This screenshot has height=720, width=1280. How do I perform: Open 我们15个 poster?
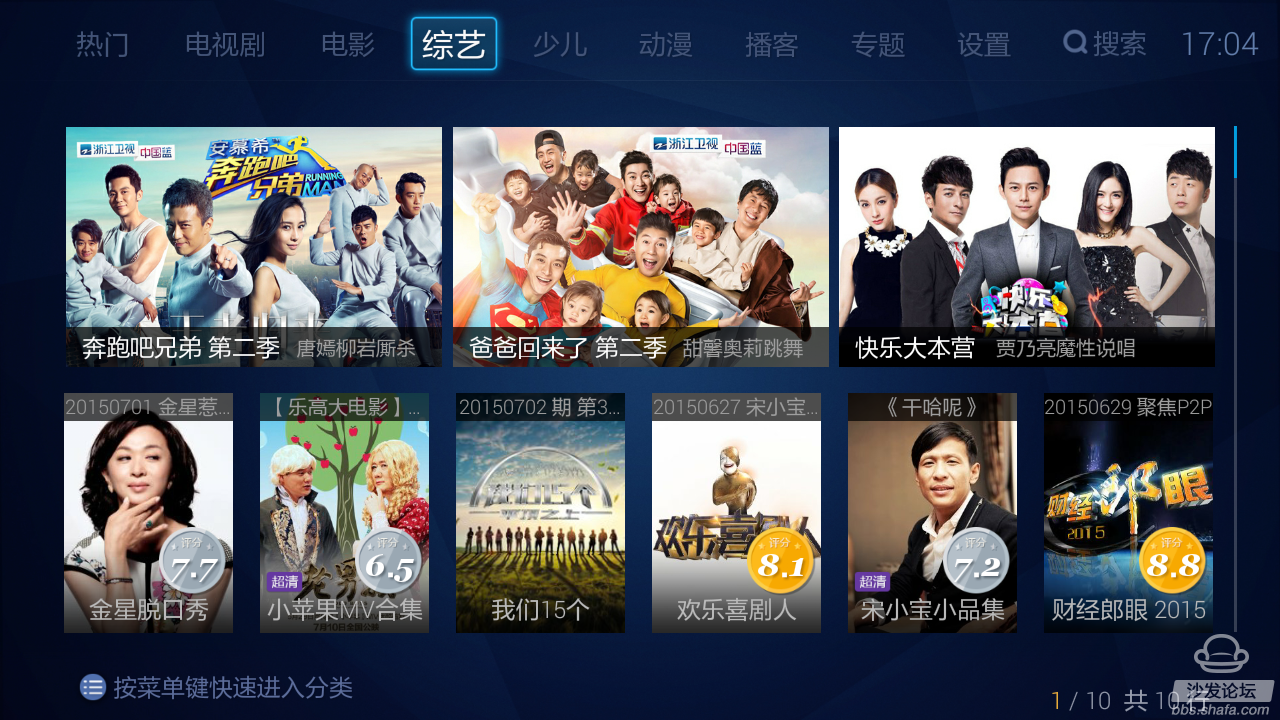tap(540, 513)
